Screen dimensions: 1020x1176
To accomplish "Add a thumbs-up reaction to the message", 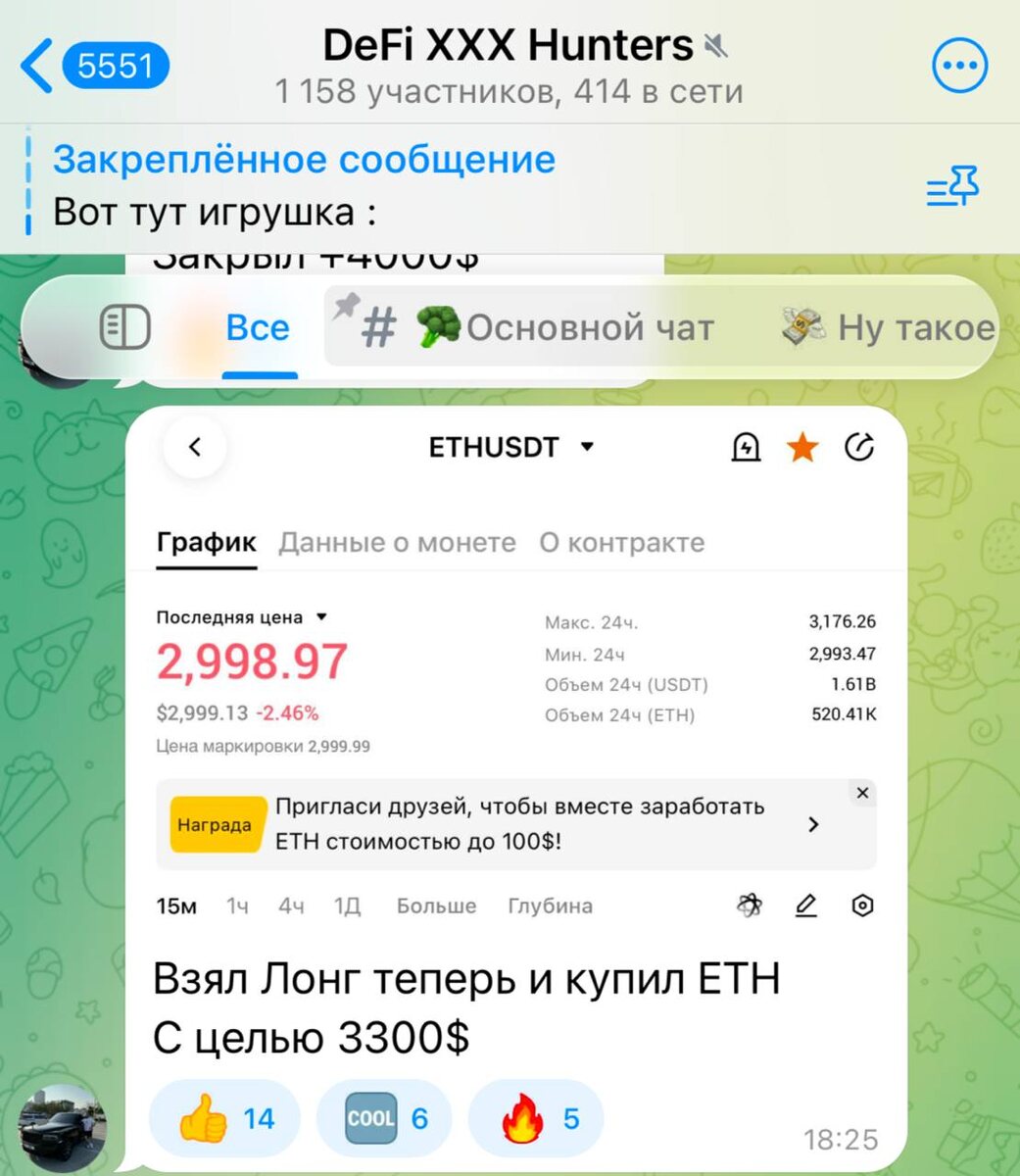I will pyautogui.click(x=225, y=1118).
